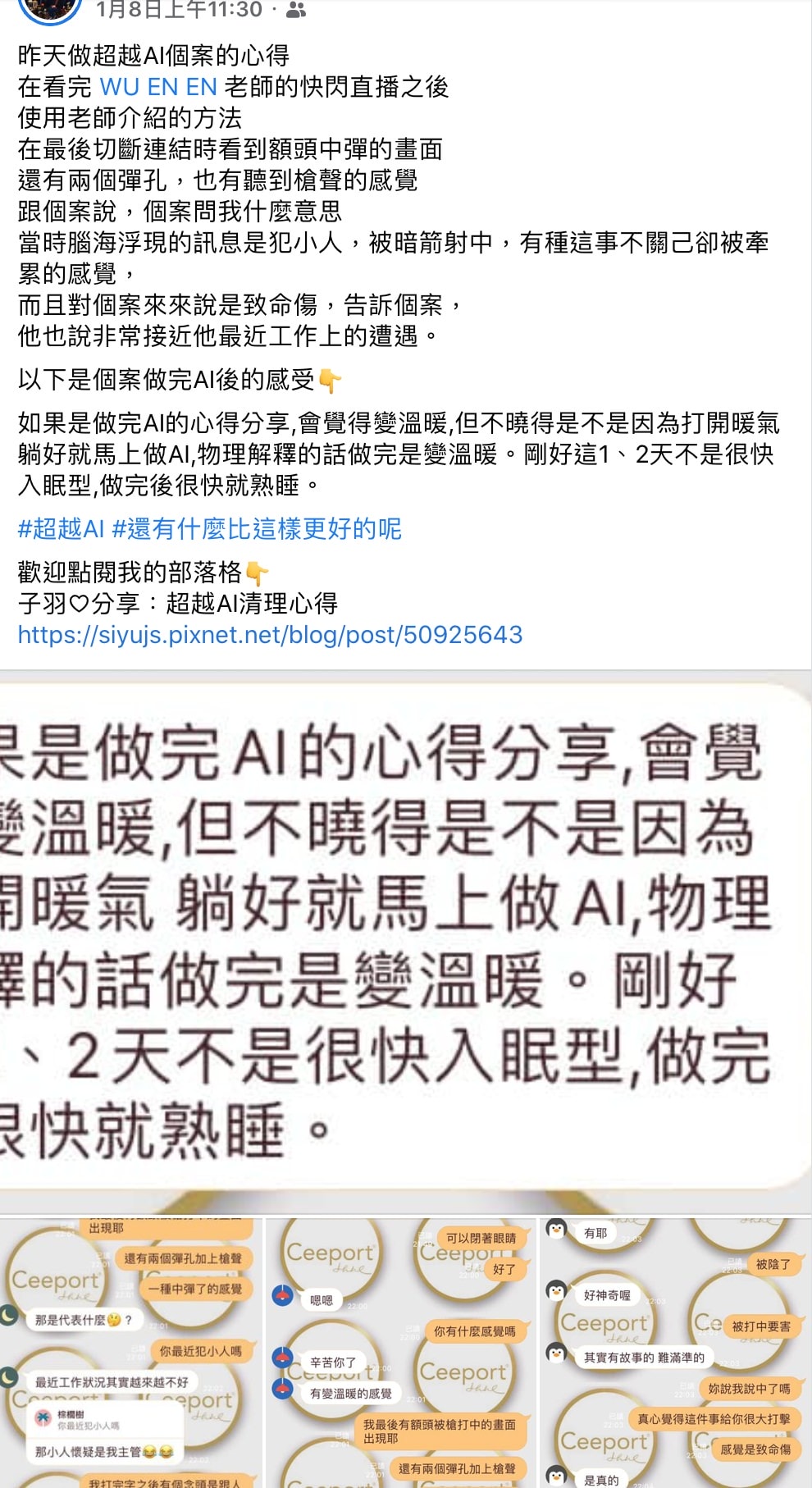
Task: Open the chat photo mentioning 有變溫暖的感覺
Action: [402, 1353]
